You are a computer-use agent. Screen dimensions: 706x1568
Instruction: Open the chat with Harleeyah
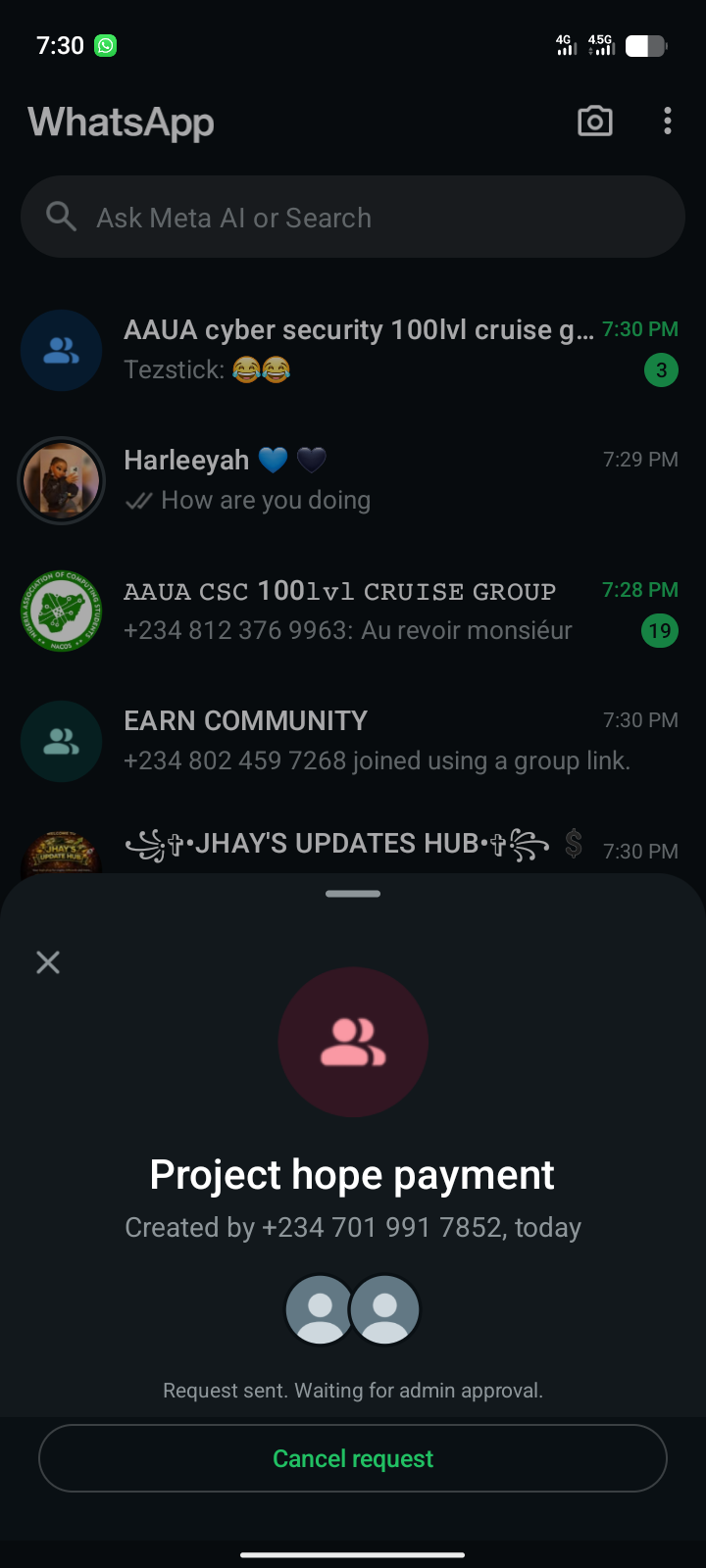coord(373,480)
